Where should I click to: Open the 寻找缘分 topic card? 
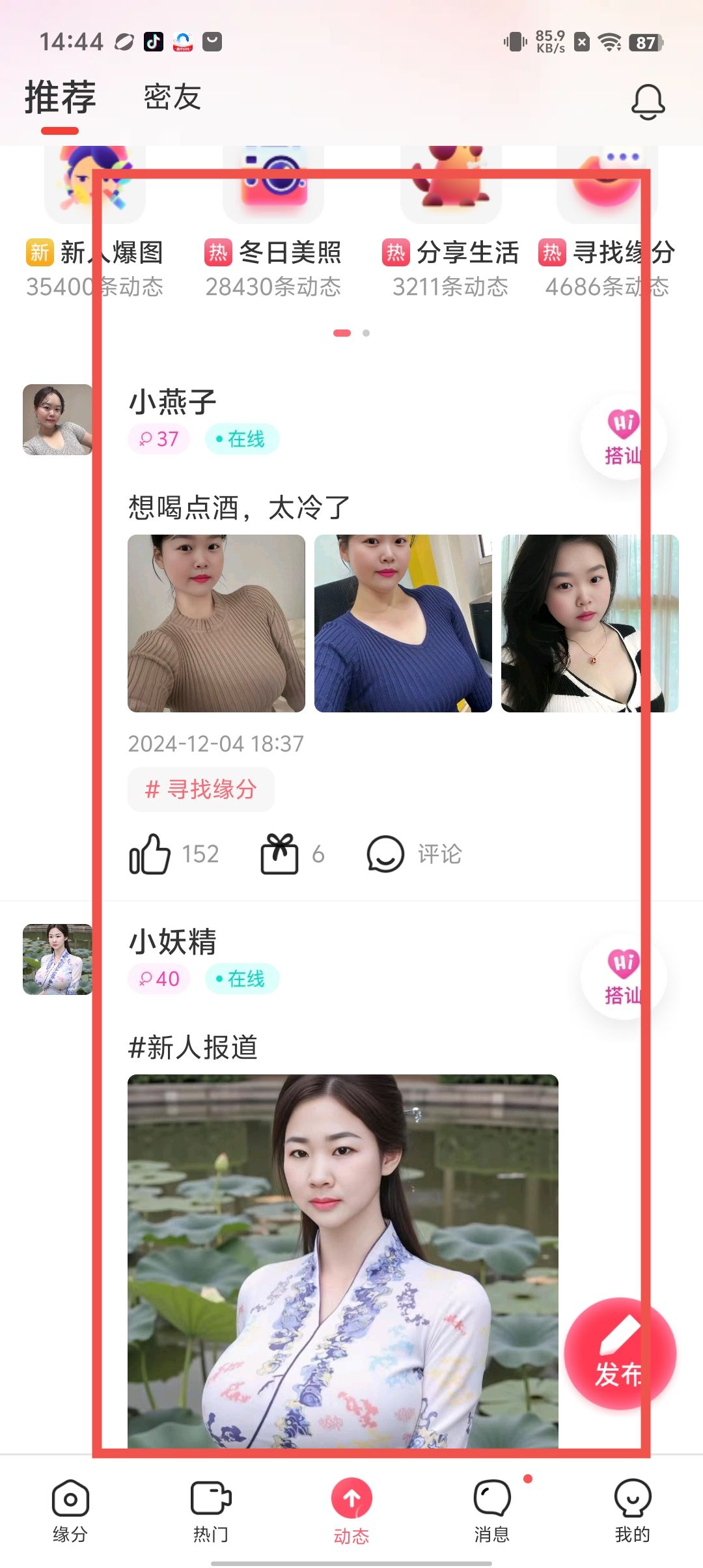(x=607, y=221)
